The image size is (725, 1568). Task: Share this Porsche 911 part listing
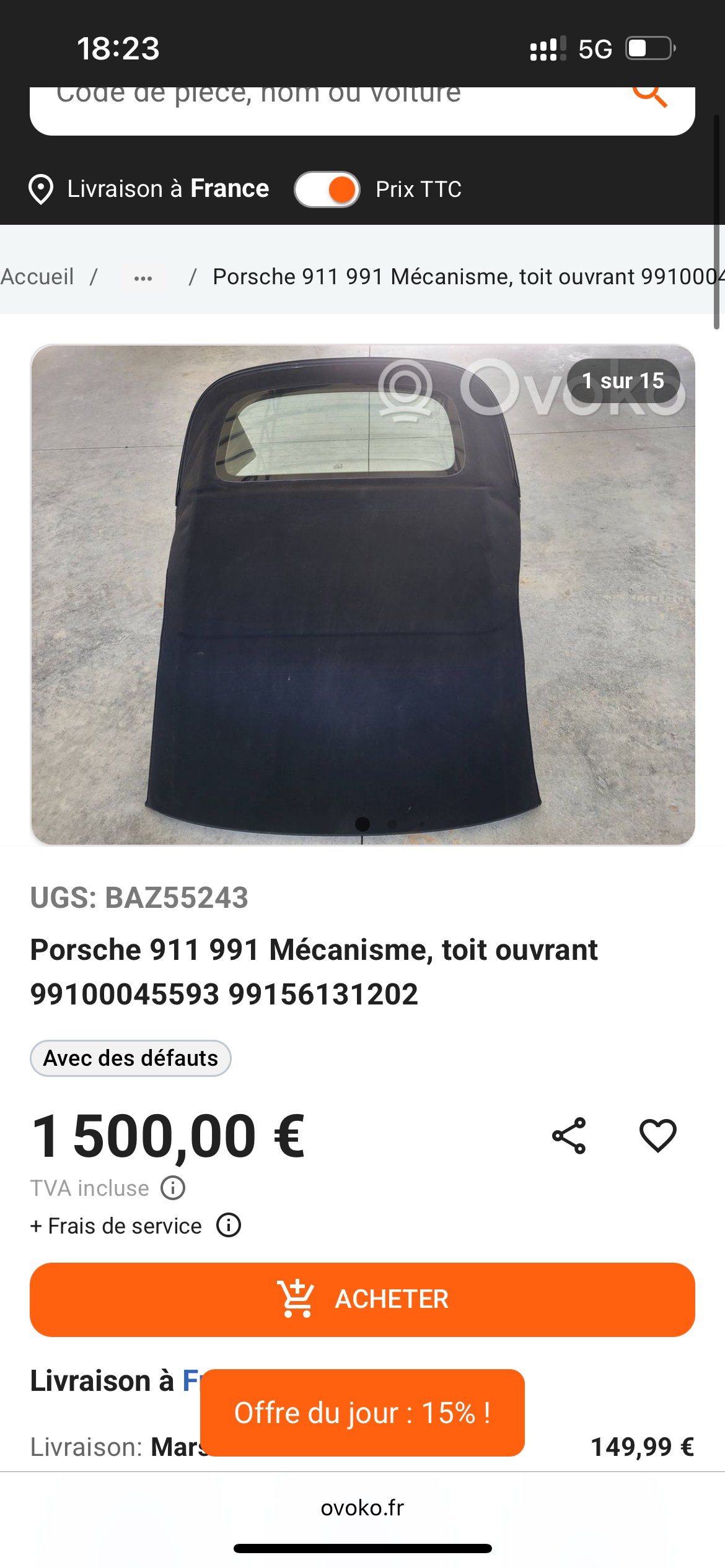pyautogui.click(x=568, y=1136)
